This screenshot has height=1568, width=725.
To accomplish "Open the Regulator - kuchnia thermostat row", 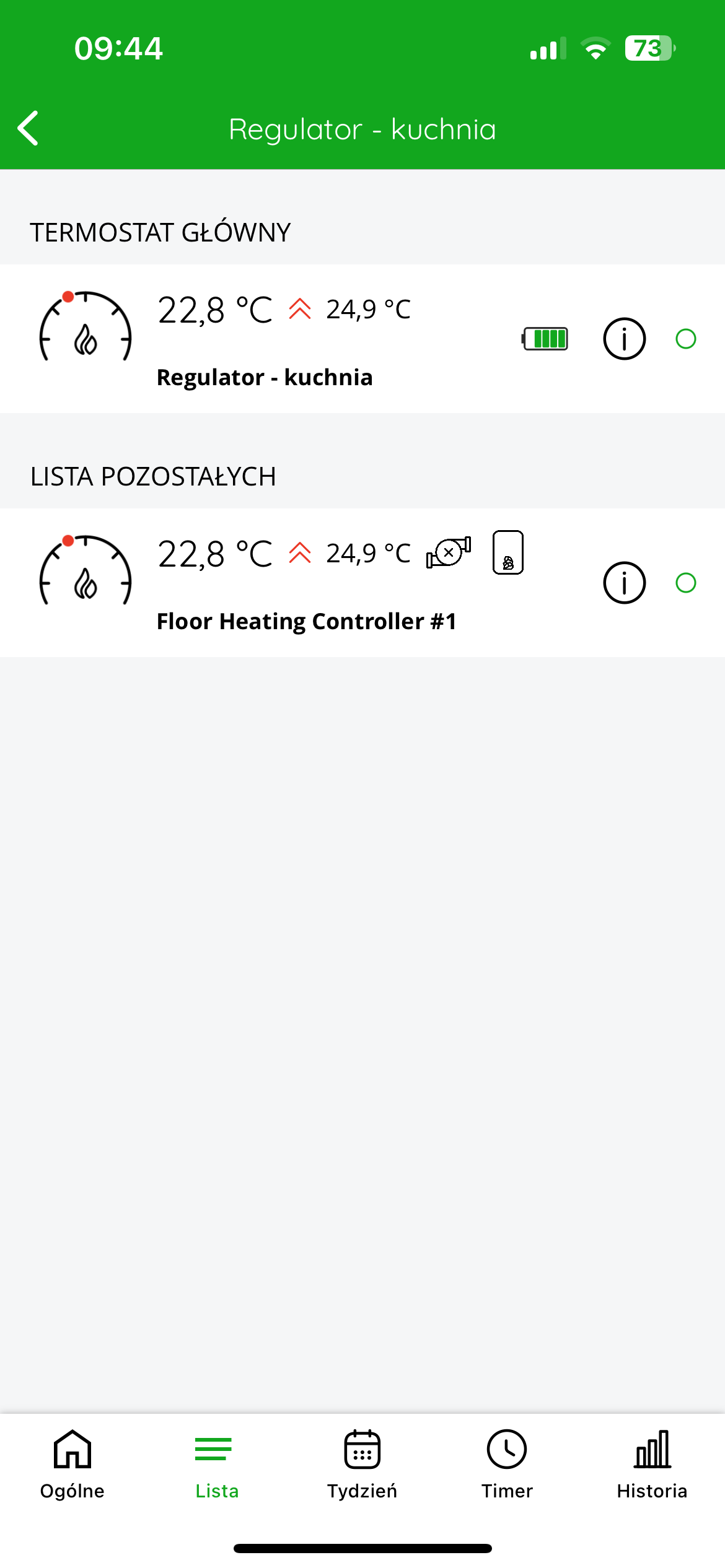I will pos(362,339).
